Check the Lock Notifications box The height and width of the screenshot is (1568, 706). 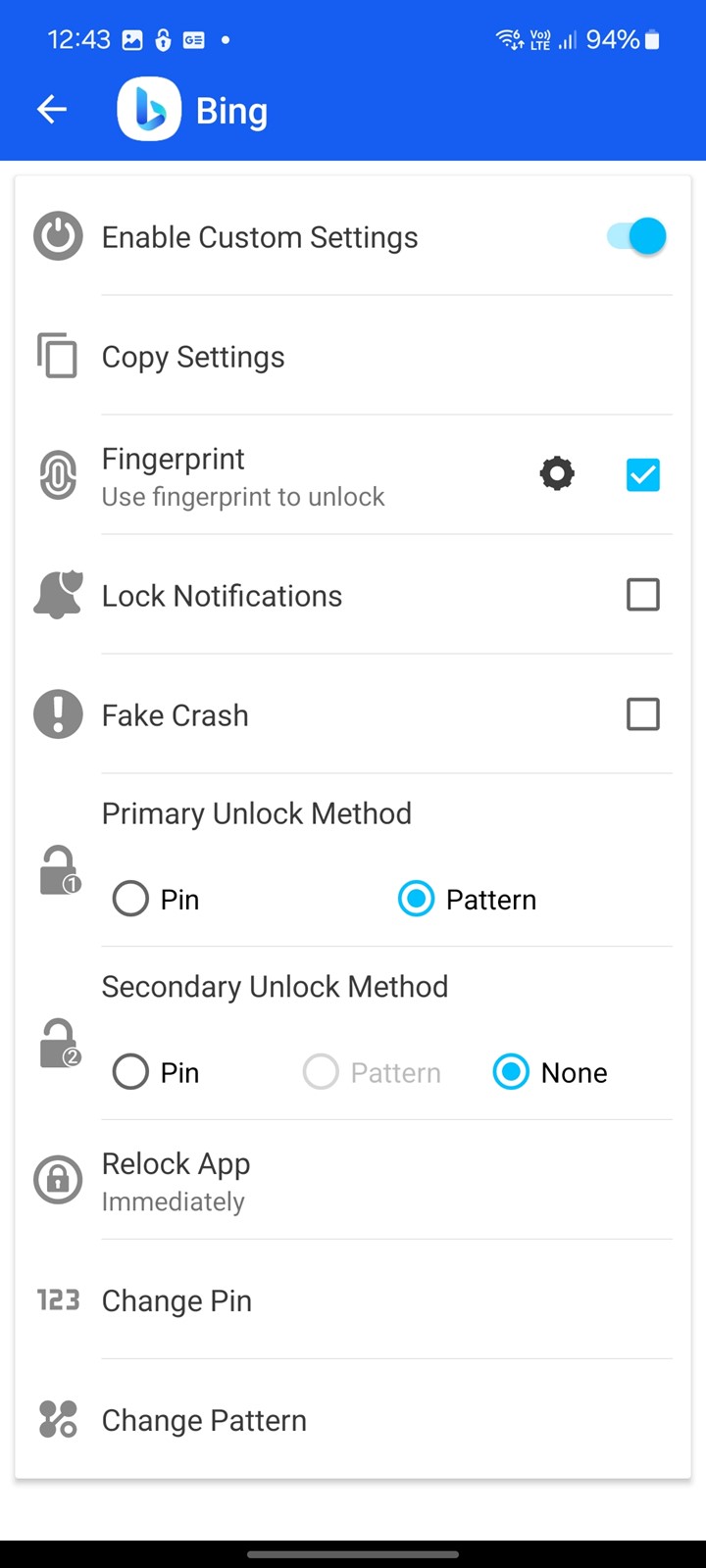pos(643,595)
